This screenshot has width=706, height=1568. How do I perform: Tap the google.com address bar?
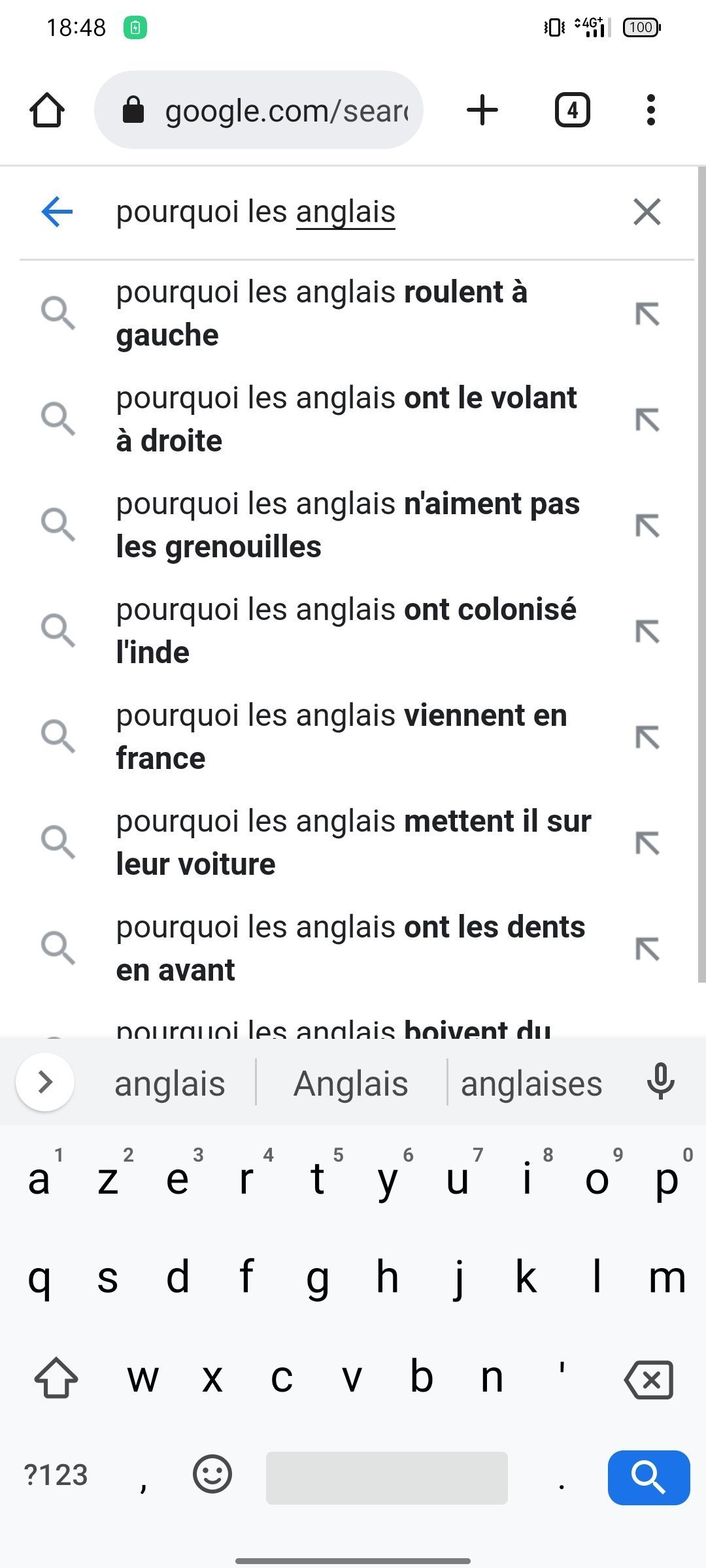[259, 110]
